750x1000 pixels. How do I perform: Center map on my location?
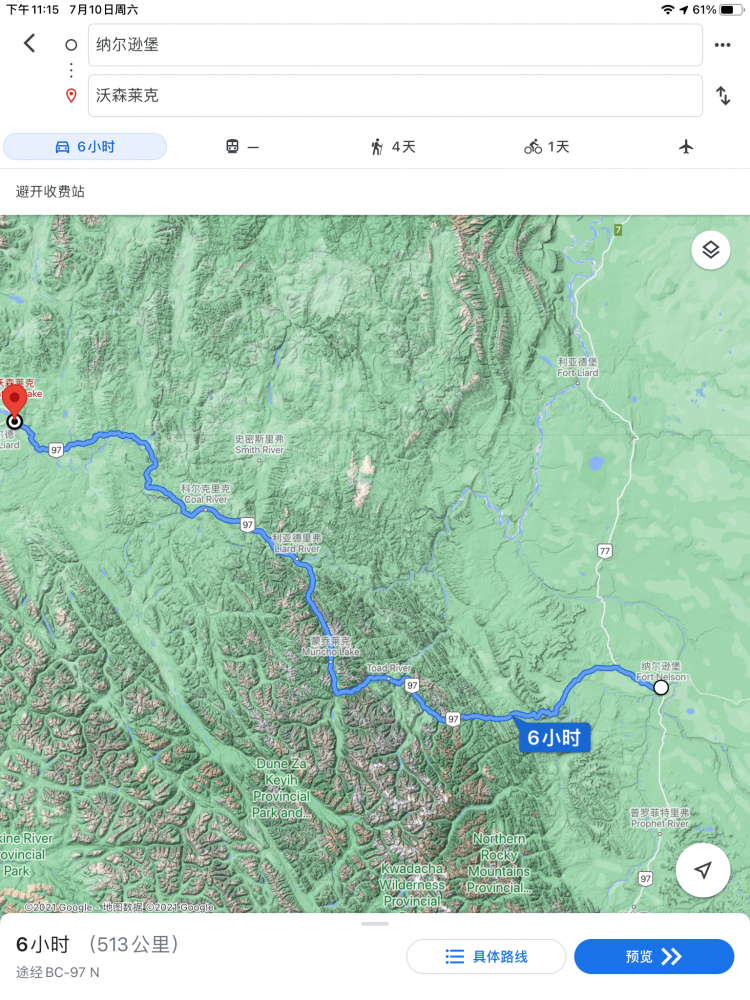click(x=703, y=870)
